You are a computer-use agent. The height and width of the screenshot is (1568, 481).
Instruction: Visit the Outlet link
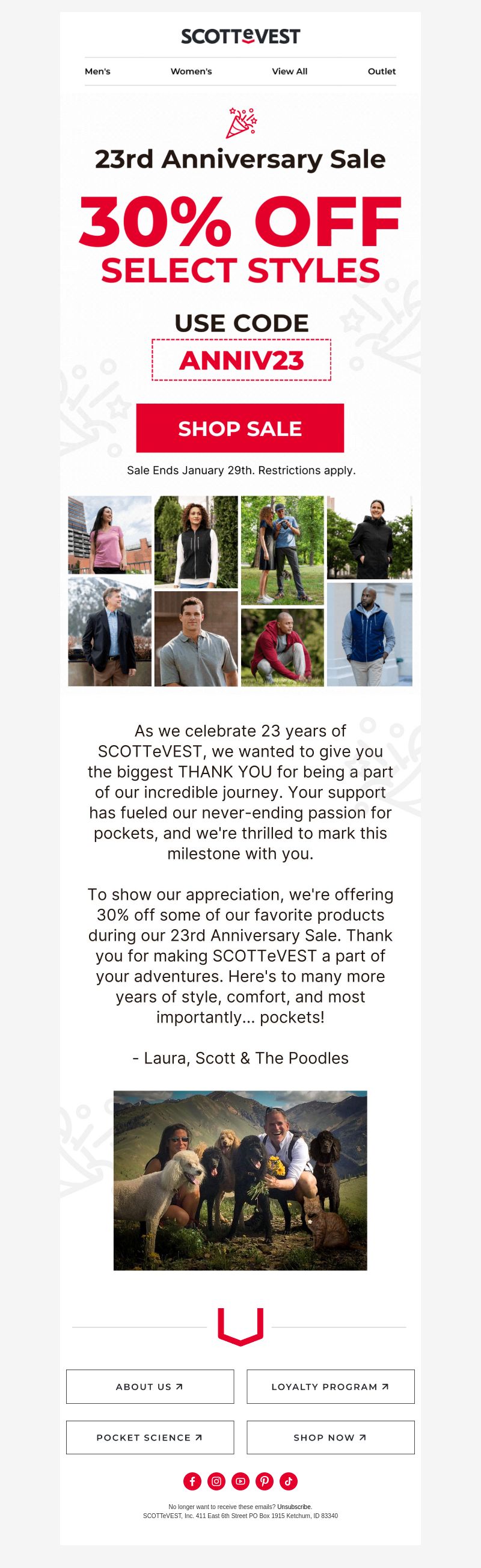tap(382, 71)
